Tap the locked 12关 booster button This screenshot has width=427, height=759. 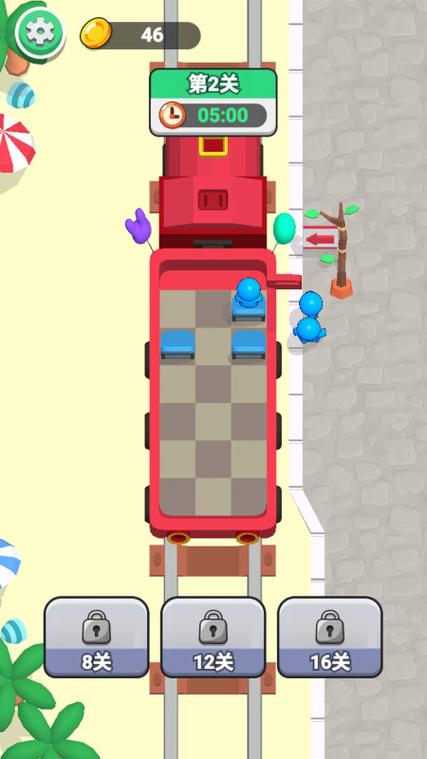[x=213, y=637]
